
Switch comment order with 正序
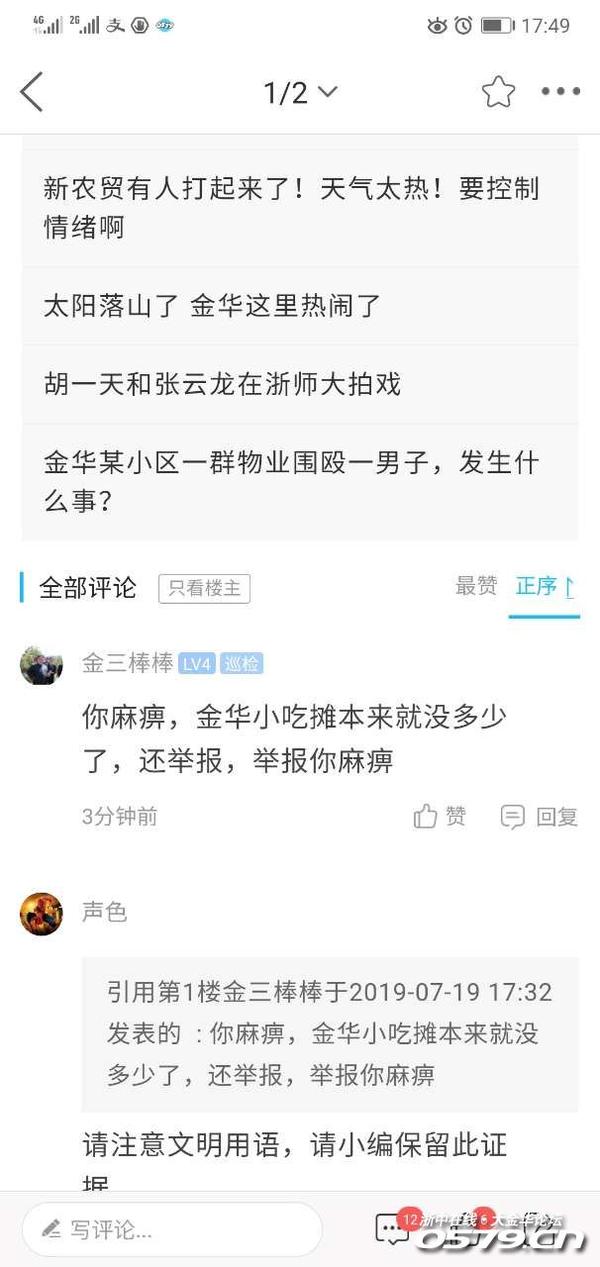[544, 587]
